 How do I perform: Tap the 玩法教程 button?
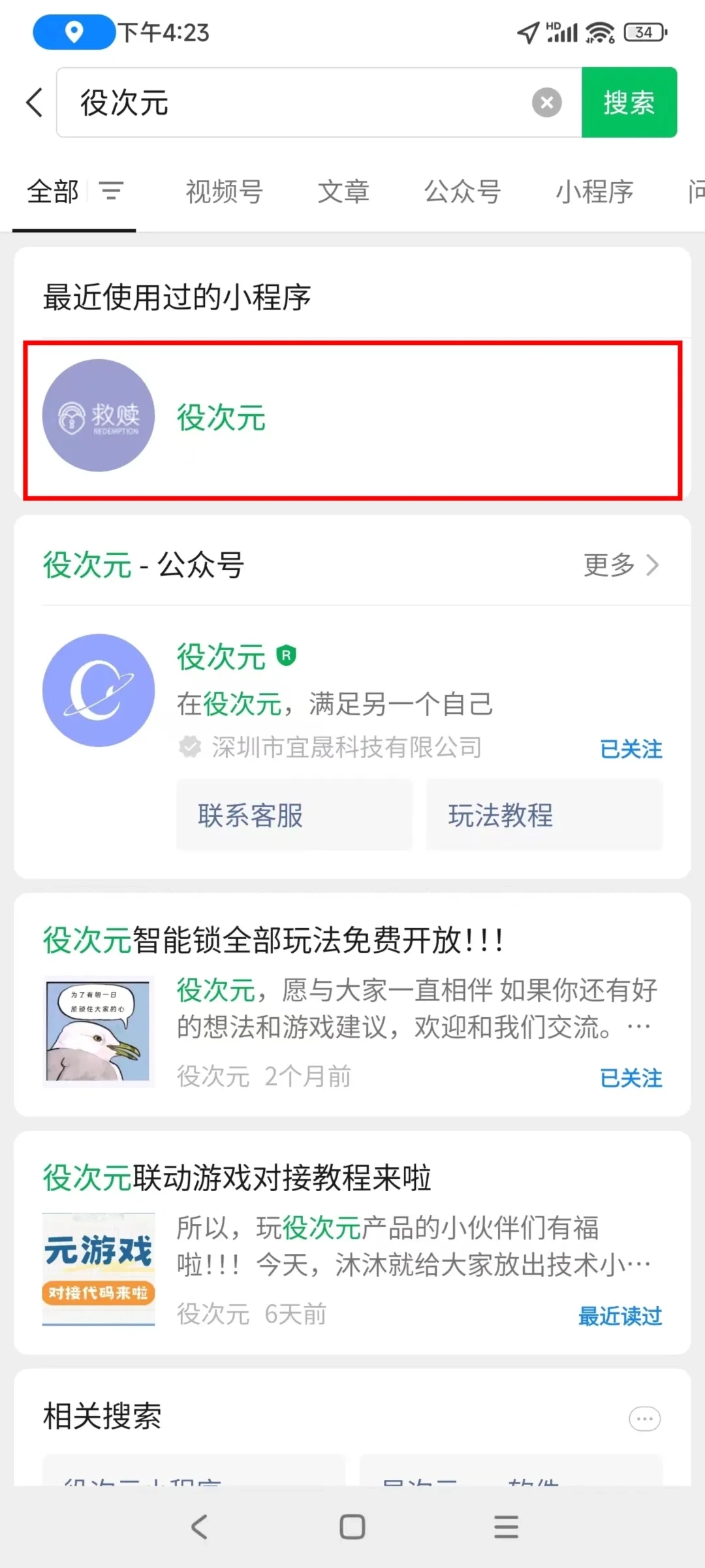click(x=544, y=815)
